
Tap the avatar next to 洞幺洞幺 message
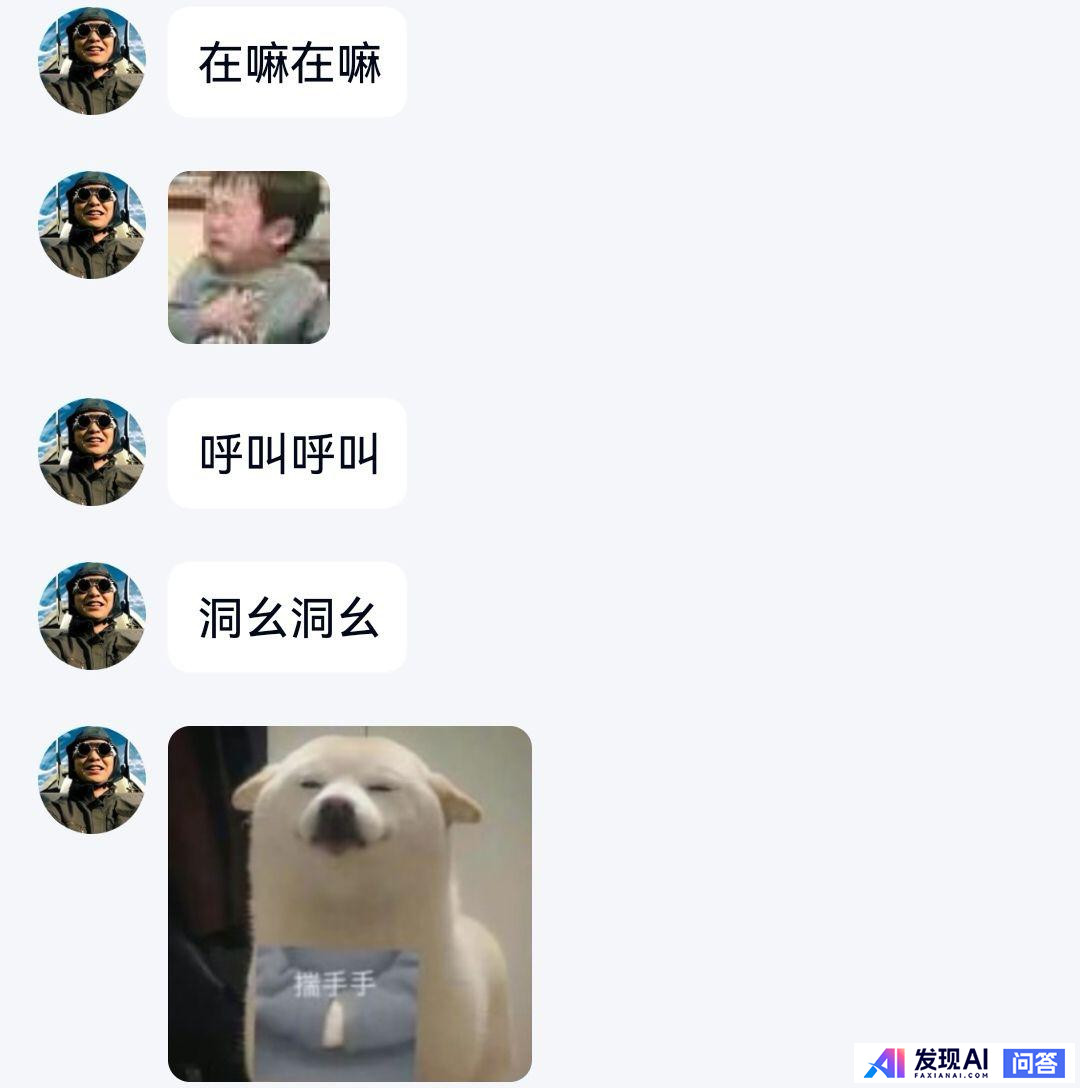92,616
